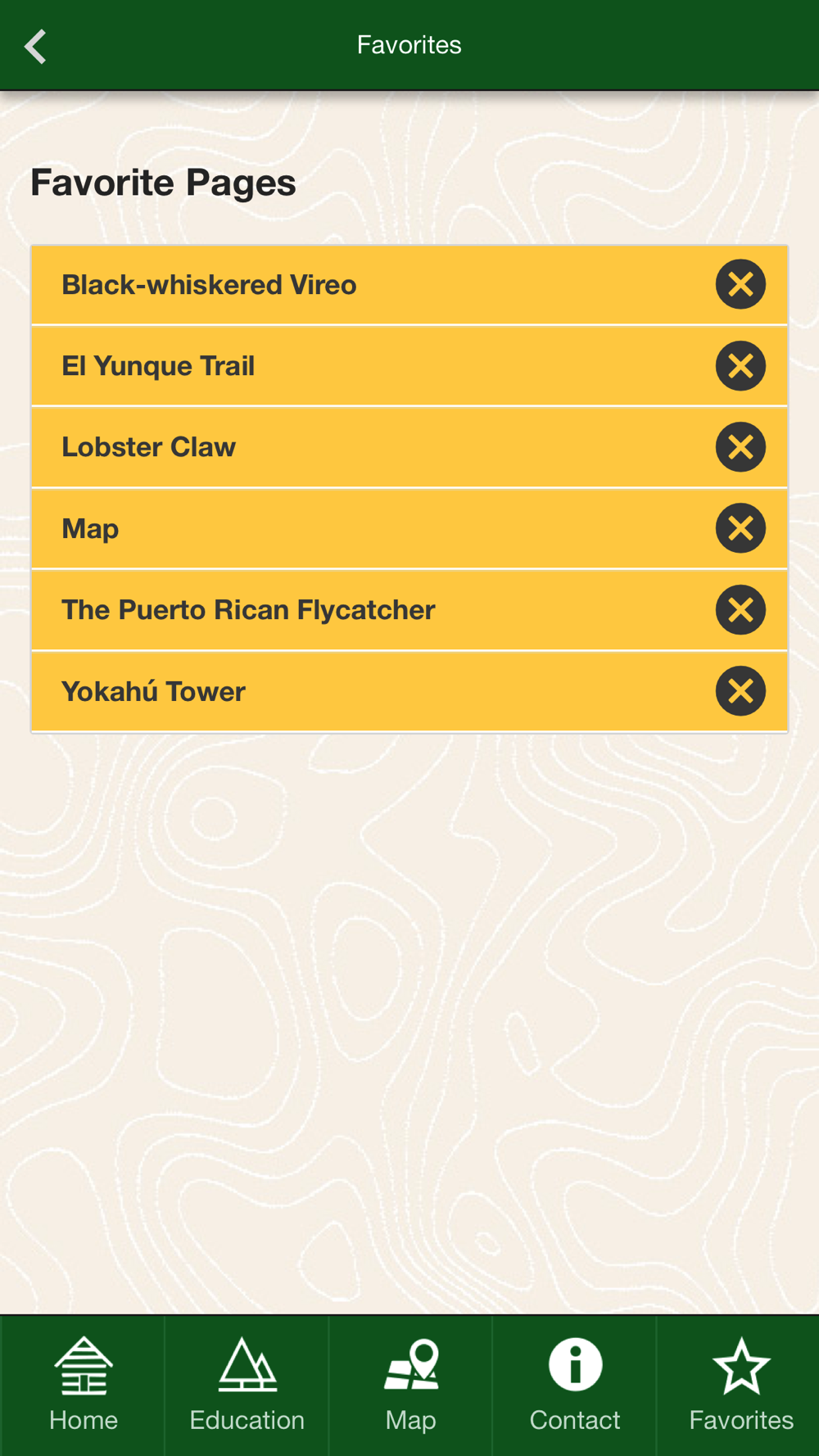Remove Black-whiskered Vireo from favorites

pos(740,285)
